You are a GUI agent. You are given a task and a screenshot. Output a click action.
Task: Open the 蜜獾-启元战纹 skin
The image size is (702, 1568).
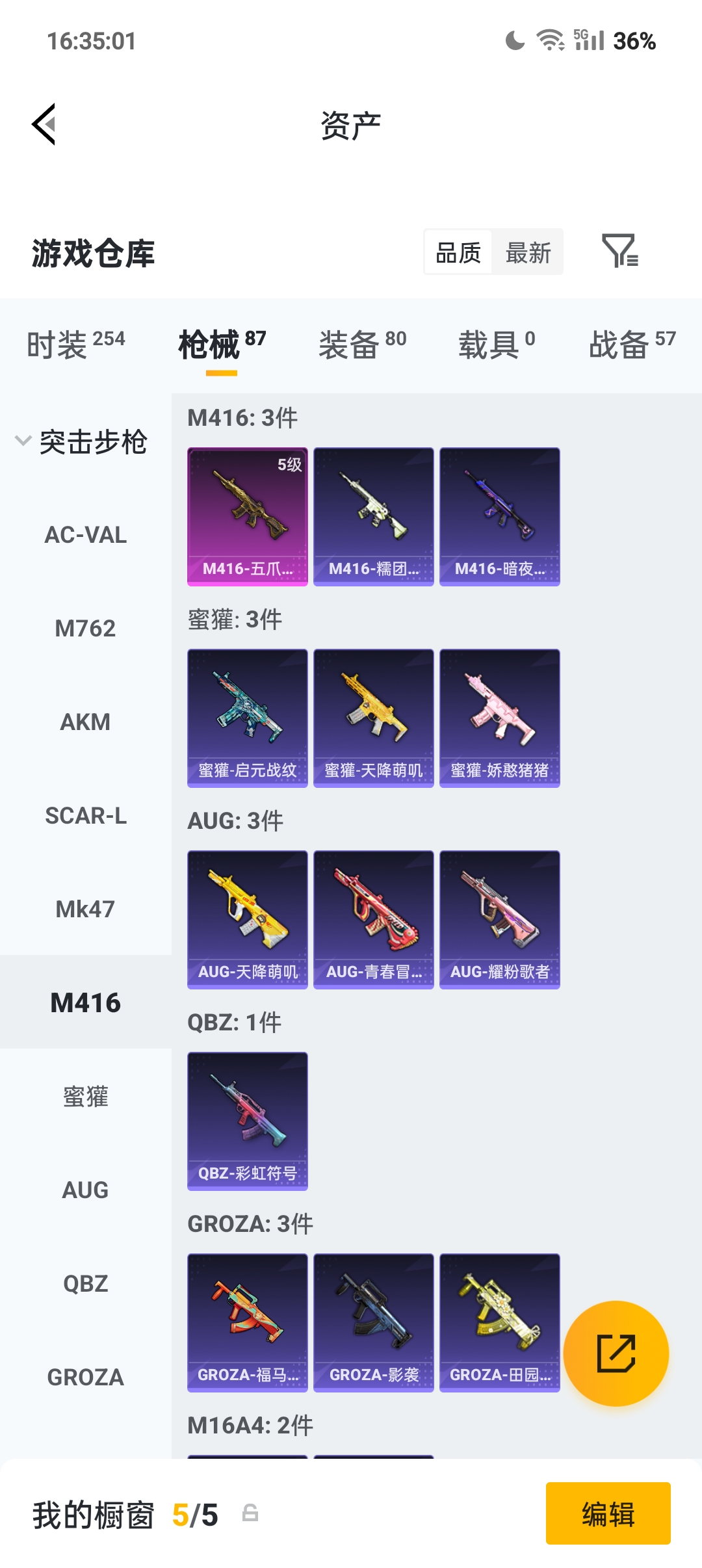[247, 718]
